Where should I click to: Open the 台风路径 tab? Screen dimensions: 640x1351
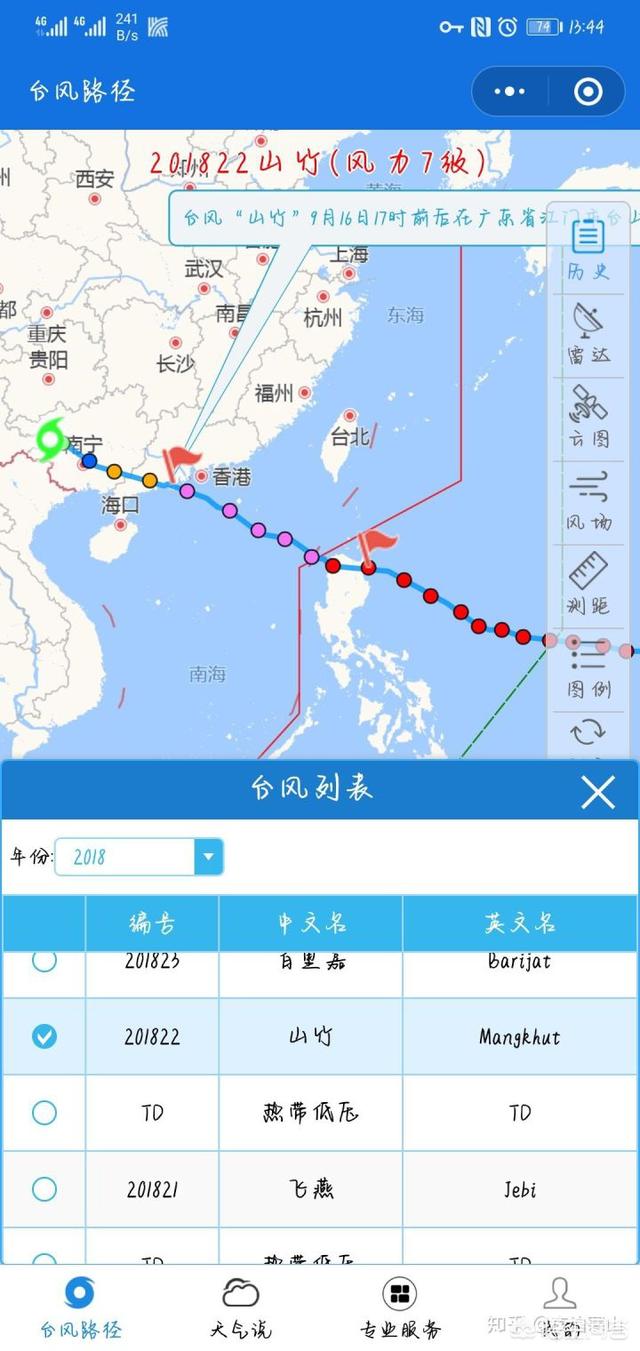pyautogui.click(x=80, y=1308)
